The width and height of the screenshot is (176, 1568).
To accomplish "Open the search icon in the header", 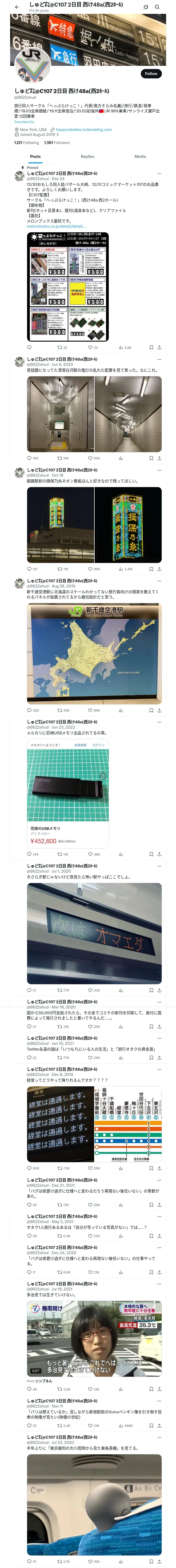I will [157, 7].
